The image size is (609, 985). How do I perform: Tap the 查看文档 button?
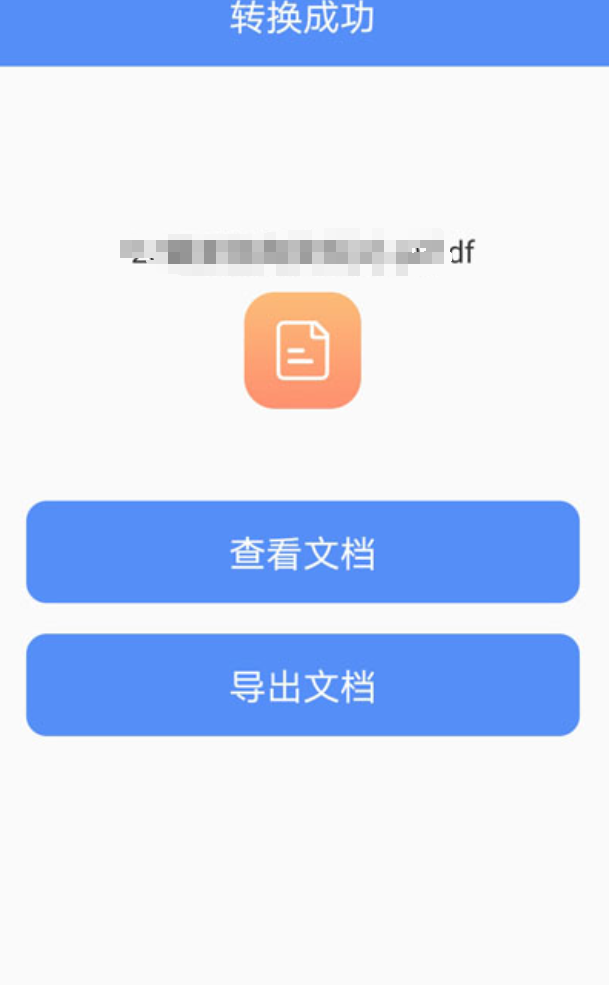coord(302,552)
